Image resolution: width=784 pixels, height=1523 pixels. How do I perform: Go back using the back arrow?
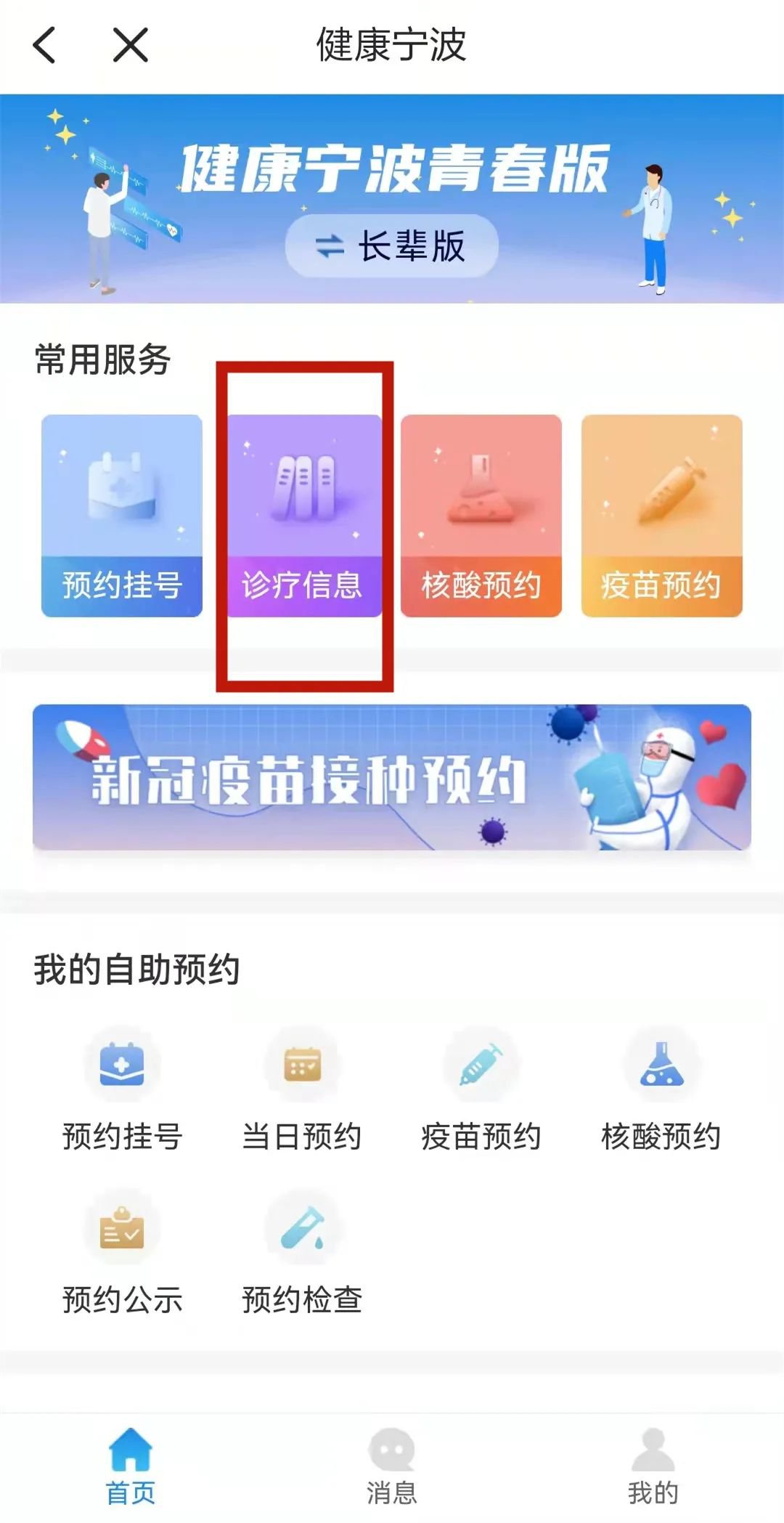tap(45, 45)
